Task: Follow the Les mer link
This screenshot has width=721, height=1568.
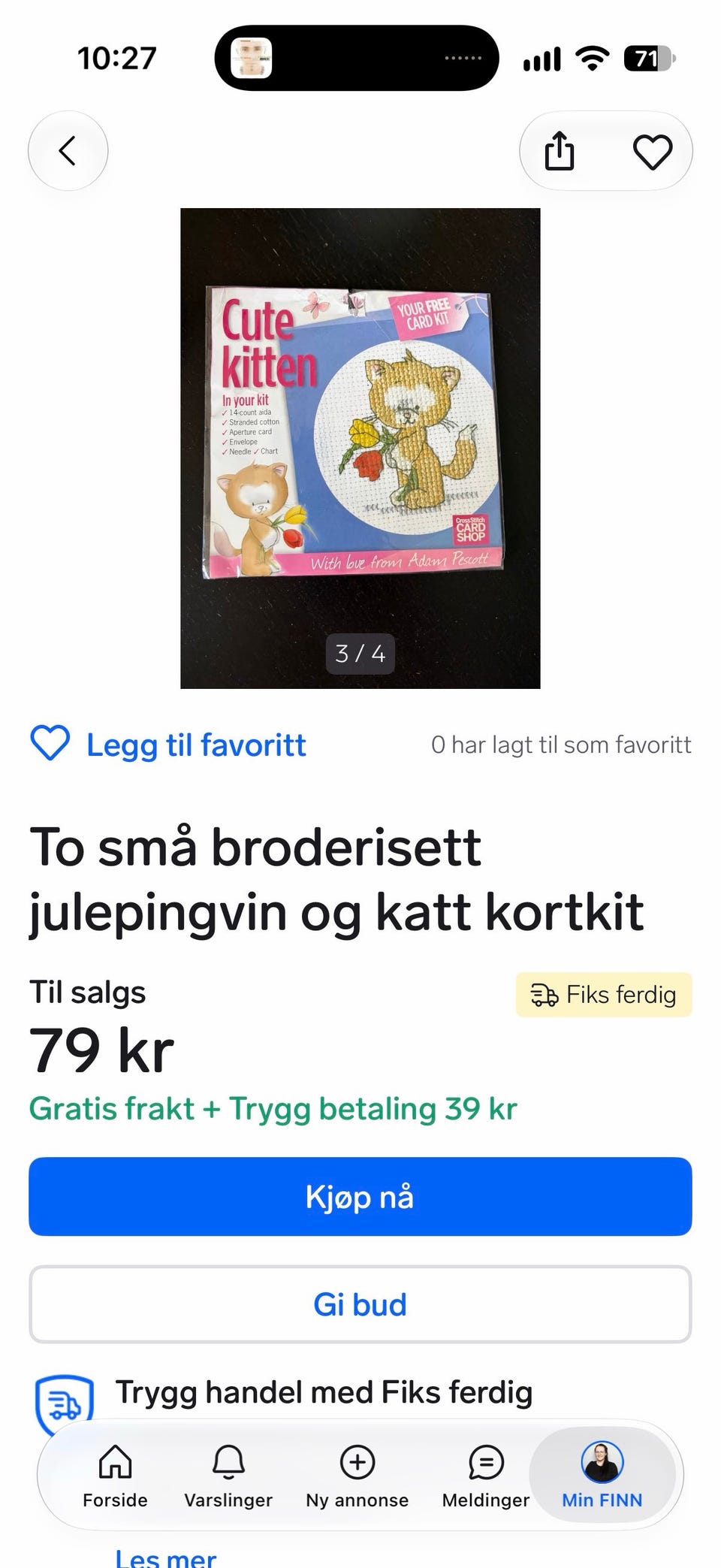Action: tap(165, 1557)
